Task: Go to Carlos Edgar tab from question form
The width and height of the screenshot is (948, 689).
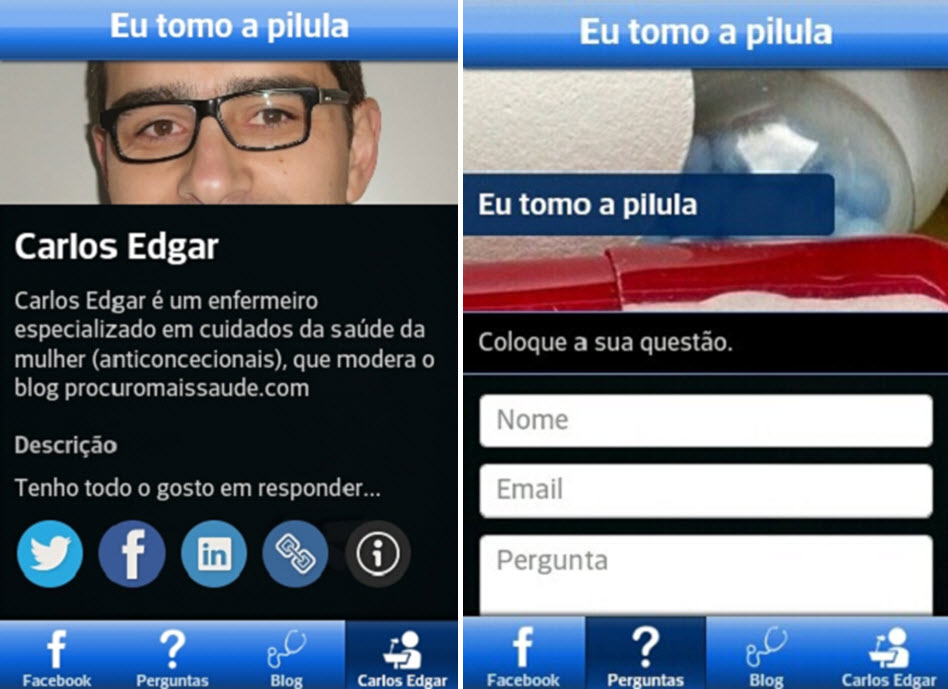Action: click(886, 656)
